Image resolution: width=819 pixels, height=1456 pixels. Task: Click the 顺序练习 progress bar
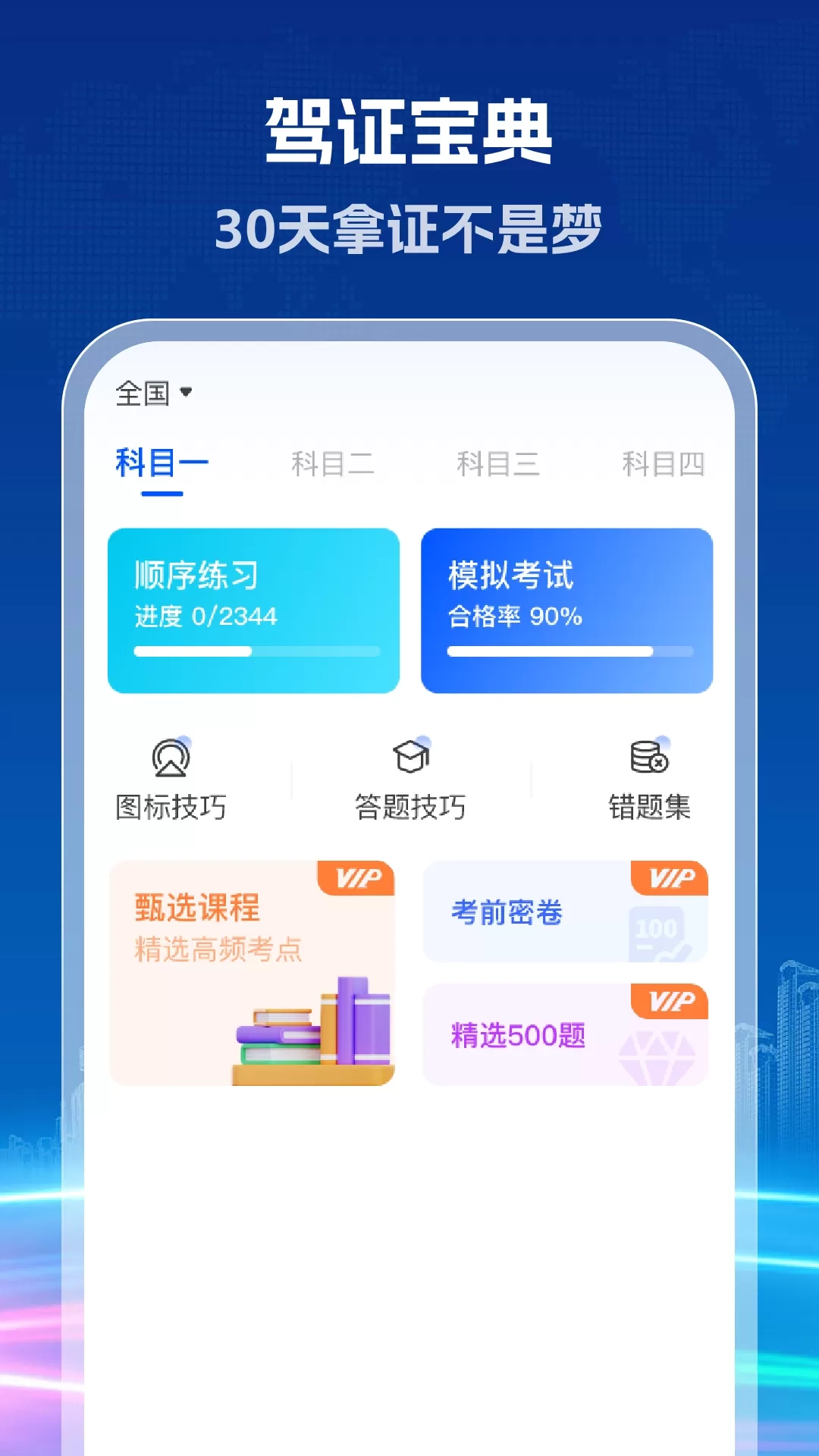point(256,651)
